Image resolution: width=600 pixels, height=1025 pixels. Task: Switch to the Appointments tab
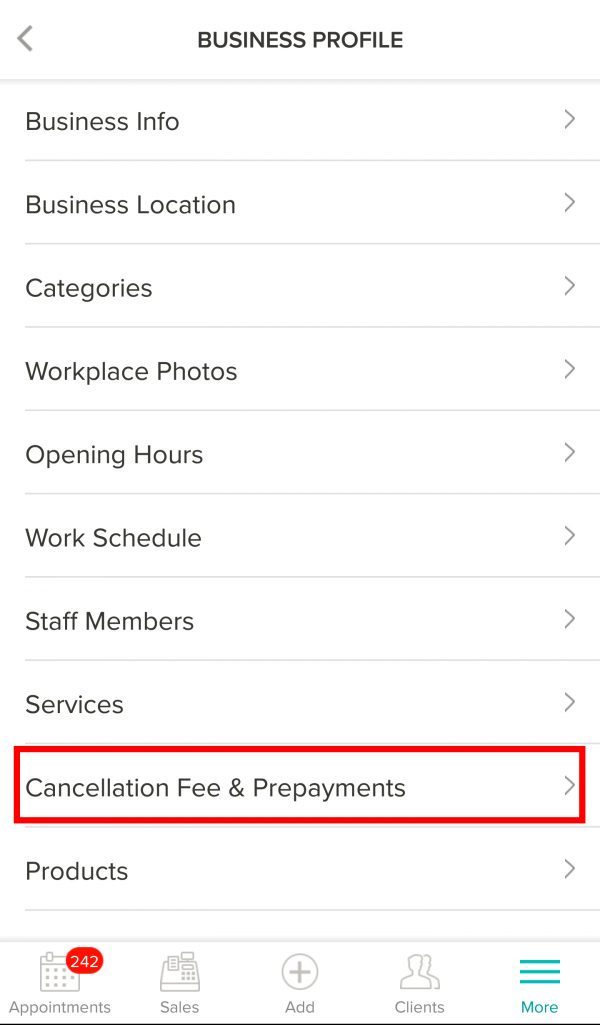pos(60,983)
